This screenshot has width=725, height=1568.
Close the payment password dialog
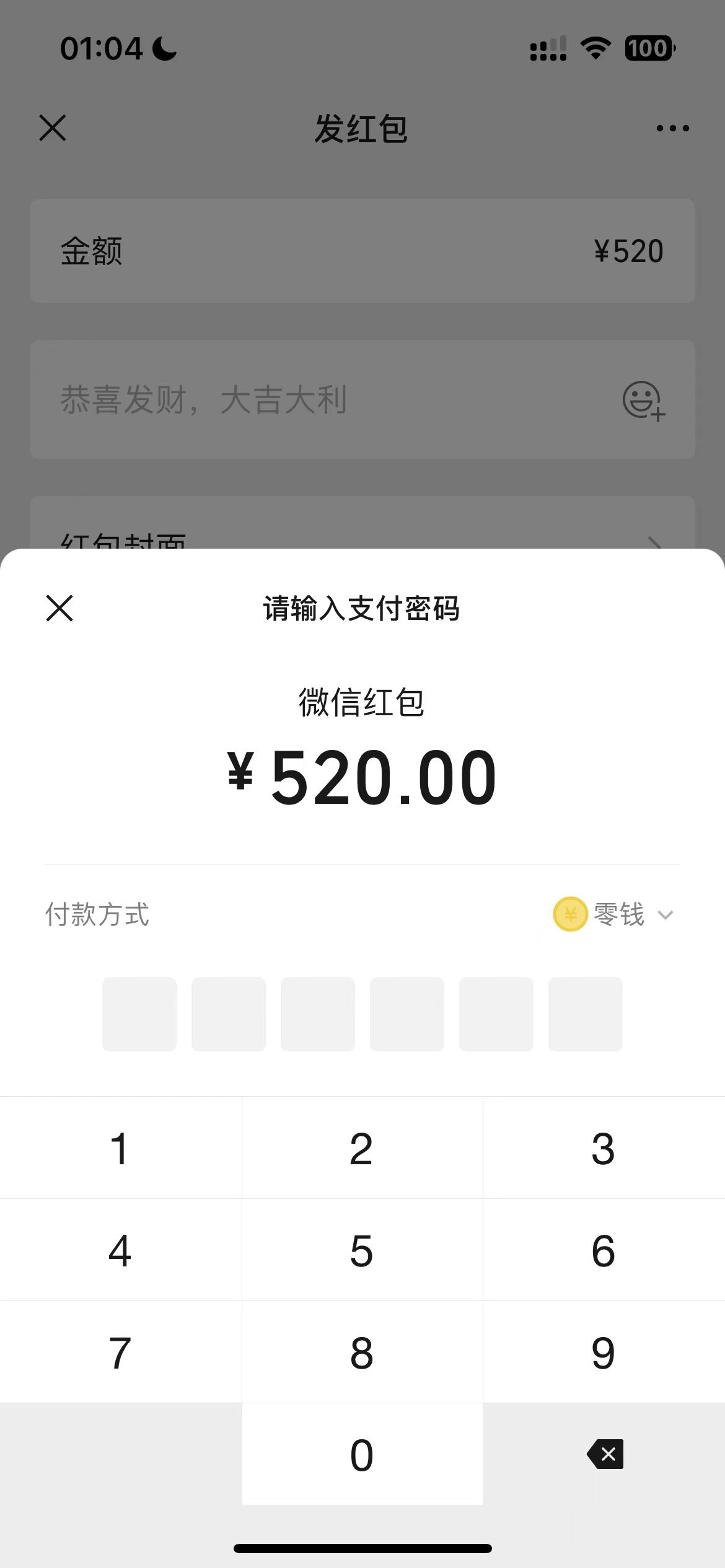pyautogui.click(x=59, y=608)
